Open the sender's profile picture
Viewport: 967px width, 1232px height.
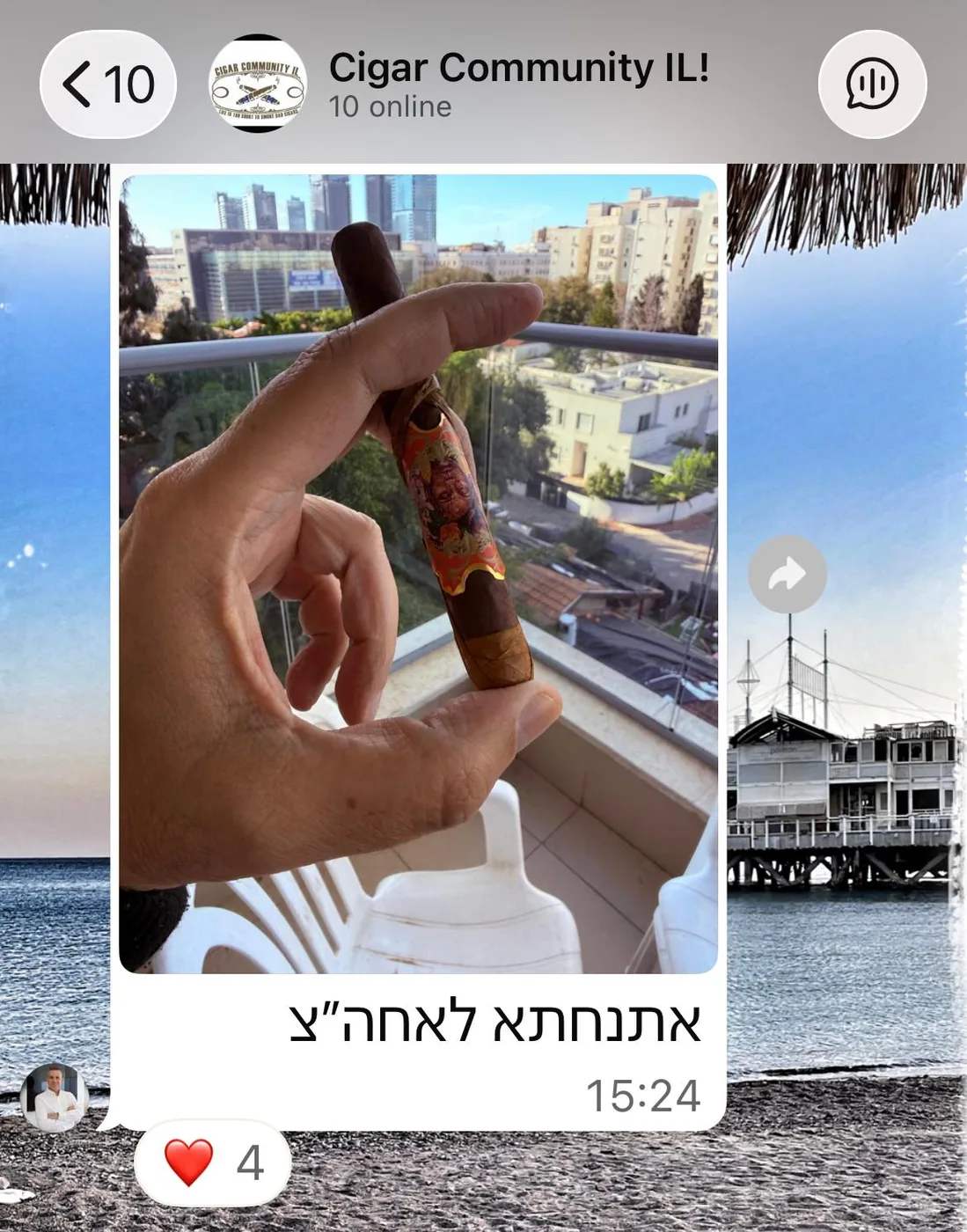(x=55, y=1097)
